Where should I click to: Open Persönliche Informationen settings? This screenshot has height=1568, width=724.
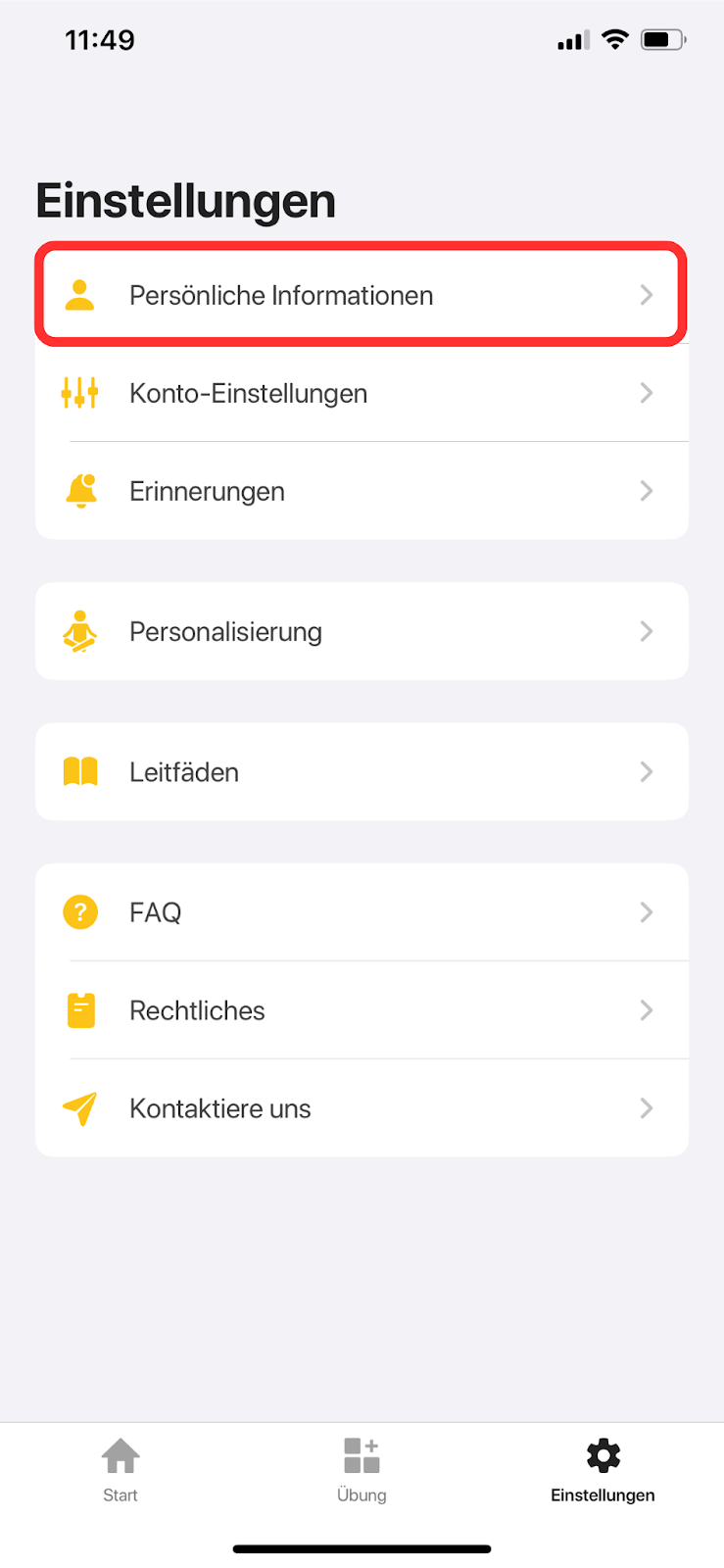coord(361,295)
